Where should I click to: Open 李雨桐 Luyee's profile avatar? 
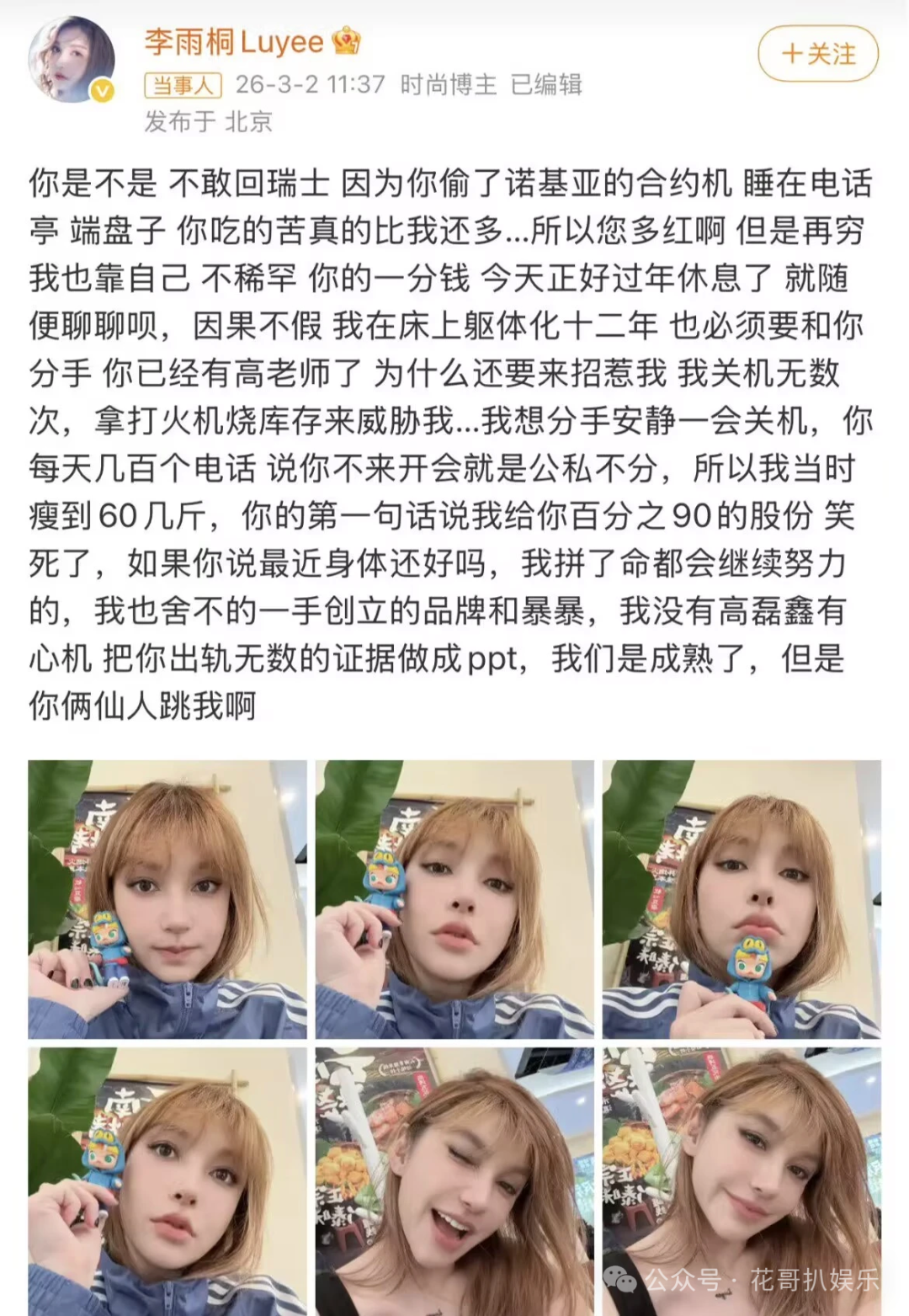click(72, 59)
